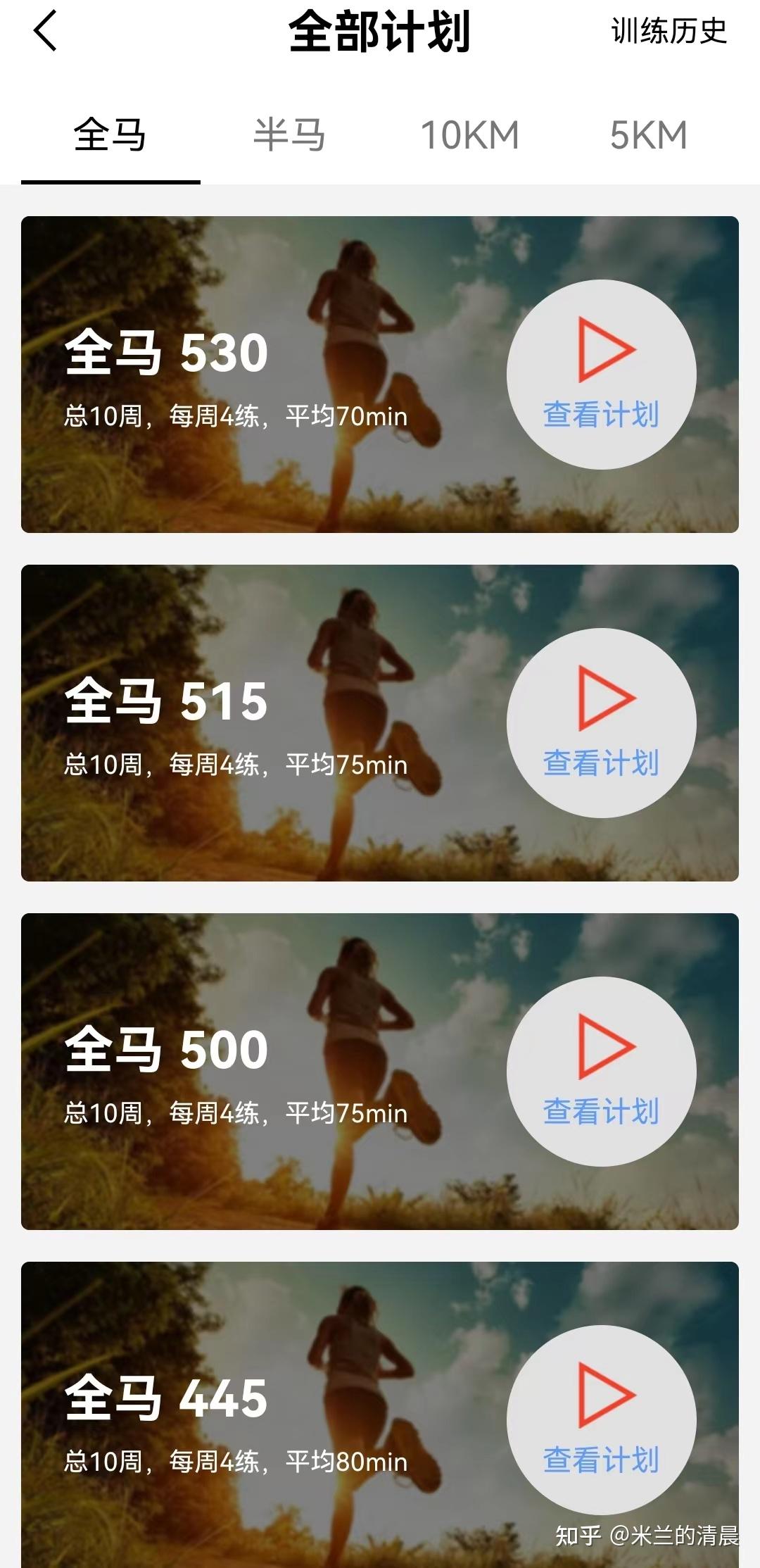The width and height of the screenshot is (760, 1568).
Task: Switch to the 5KM tab
Action: point(647,134)
